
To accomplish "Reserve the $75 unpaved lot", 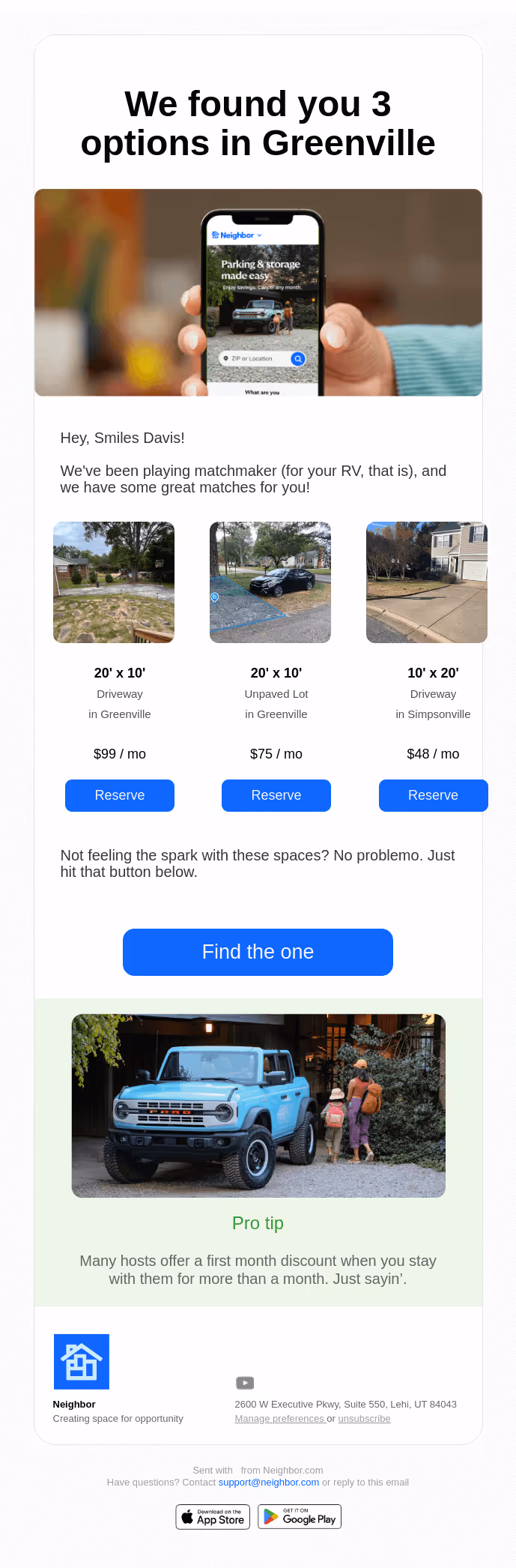I will pyautogui.click(x=276, y=795).
